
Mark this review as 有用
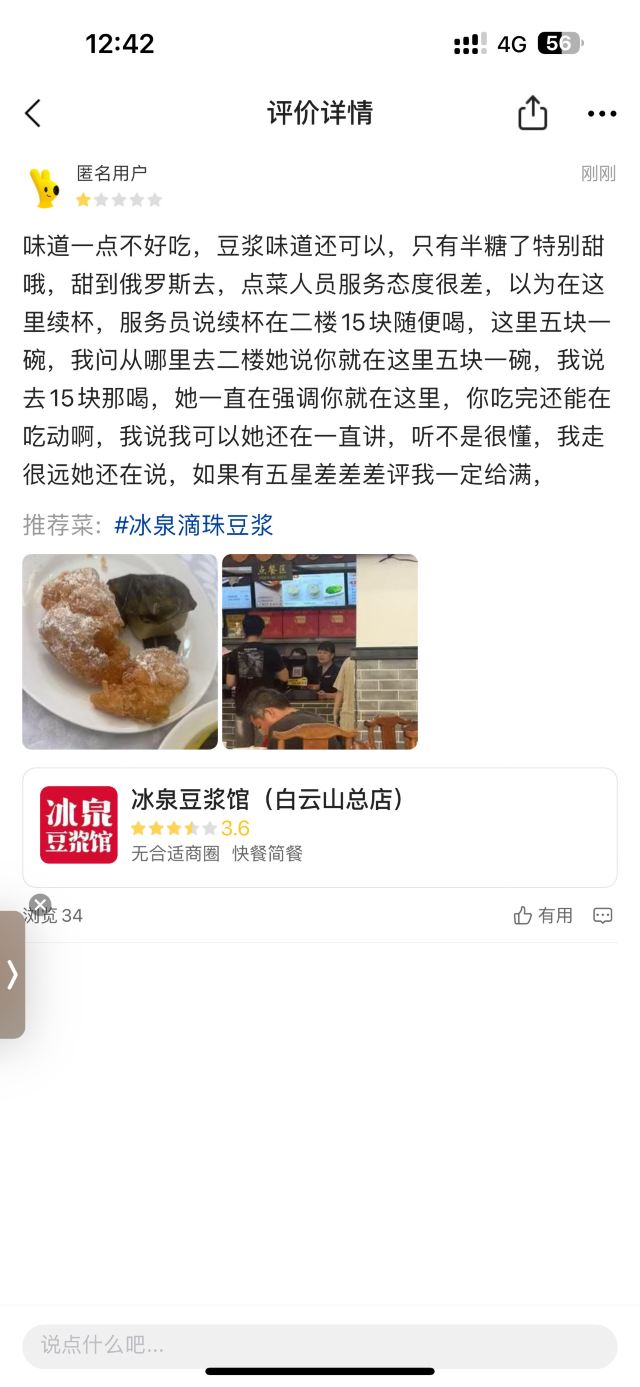[543, 915]
